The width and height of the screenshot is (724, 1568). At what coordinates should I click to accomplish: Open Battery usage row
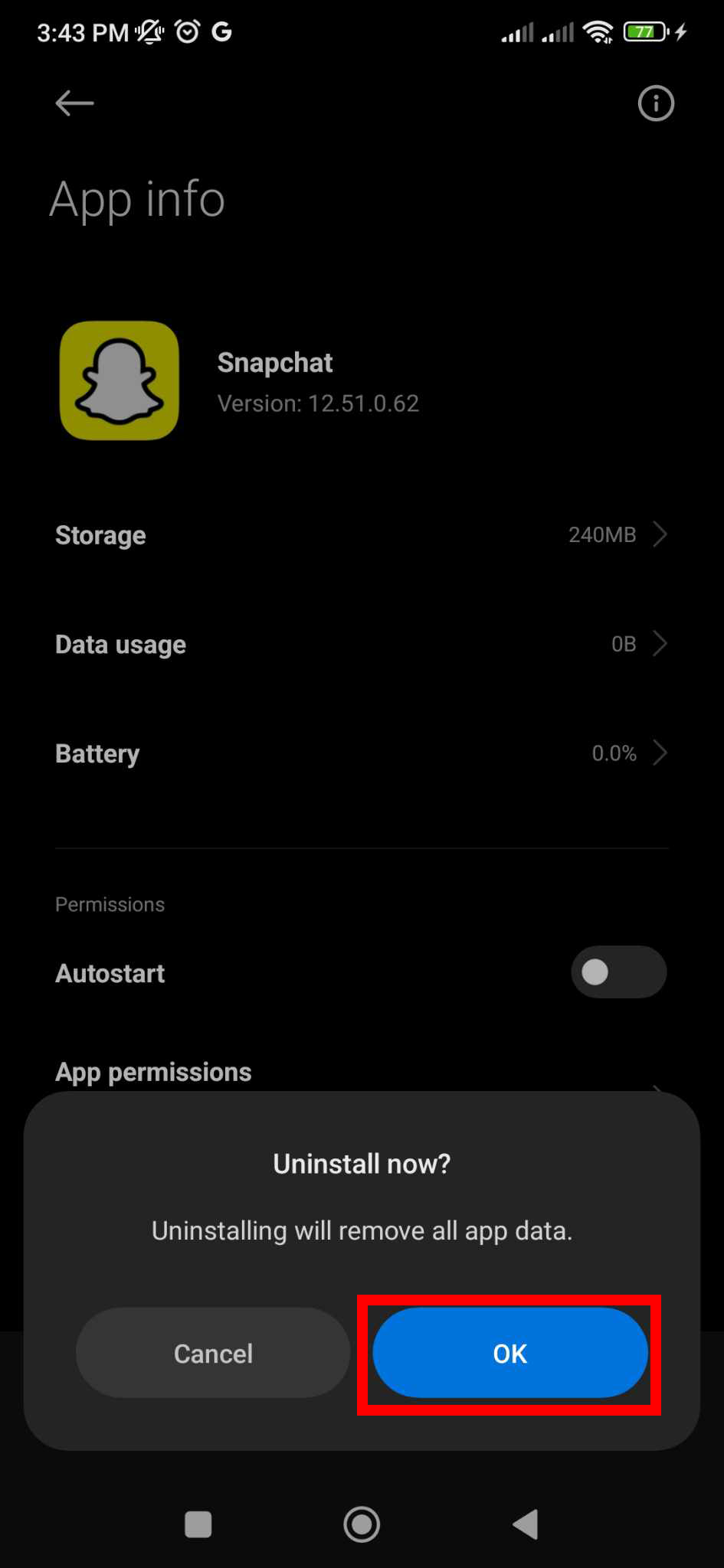point(361,753)
